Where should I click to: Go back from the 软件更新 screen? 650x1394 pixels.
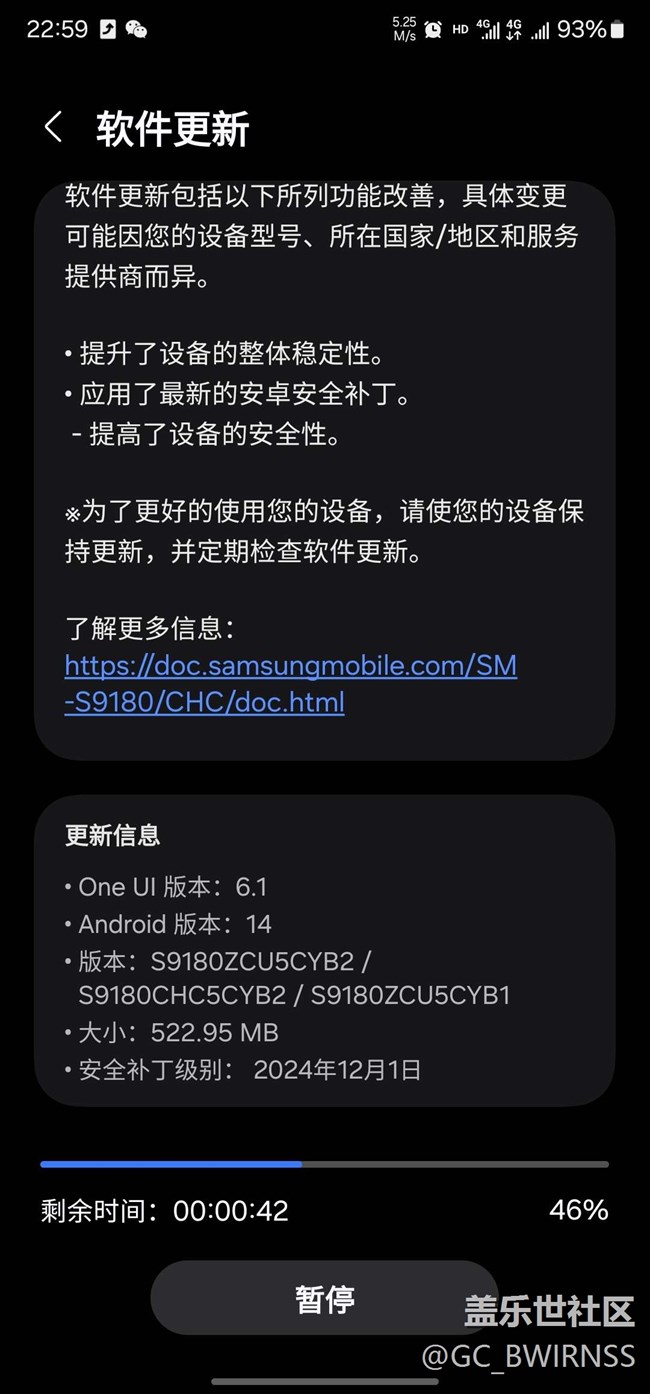[x=54, y=128]
